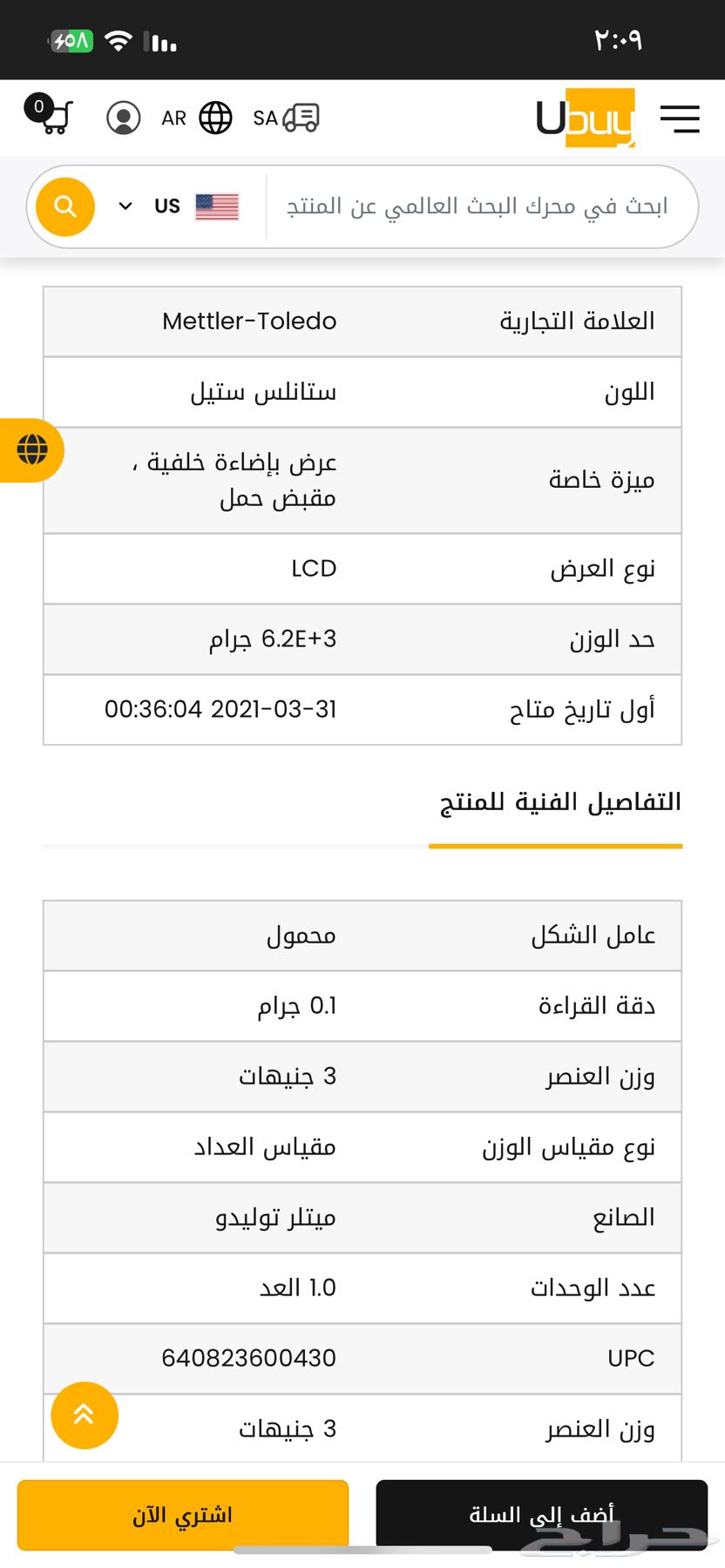This screenshot has height=1568, width=725.
Task: Select AR to change the language
Action: [x=173, y=118]
